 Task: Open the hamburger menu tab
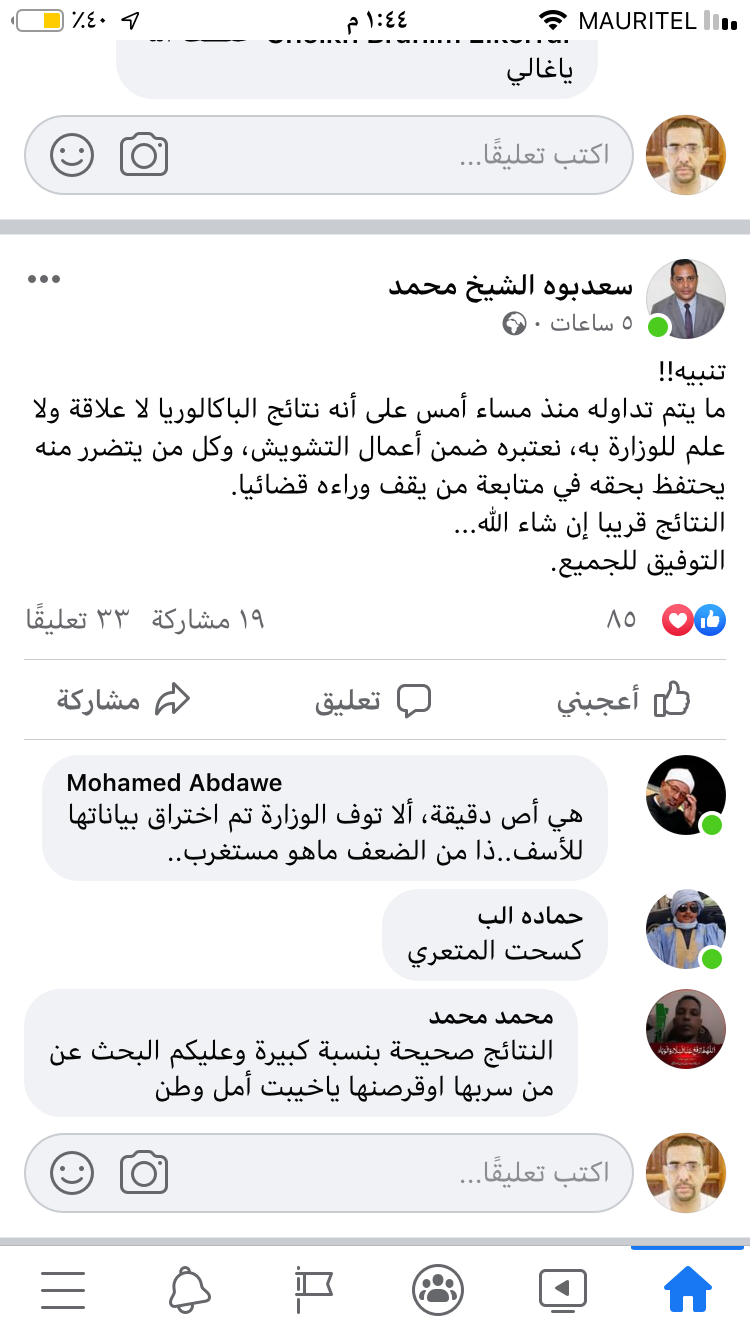(x=63, y=1288)
